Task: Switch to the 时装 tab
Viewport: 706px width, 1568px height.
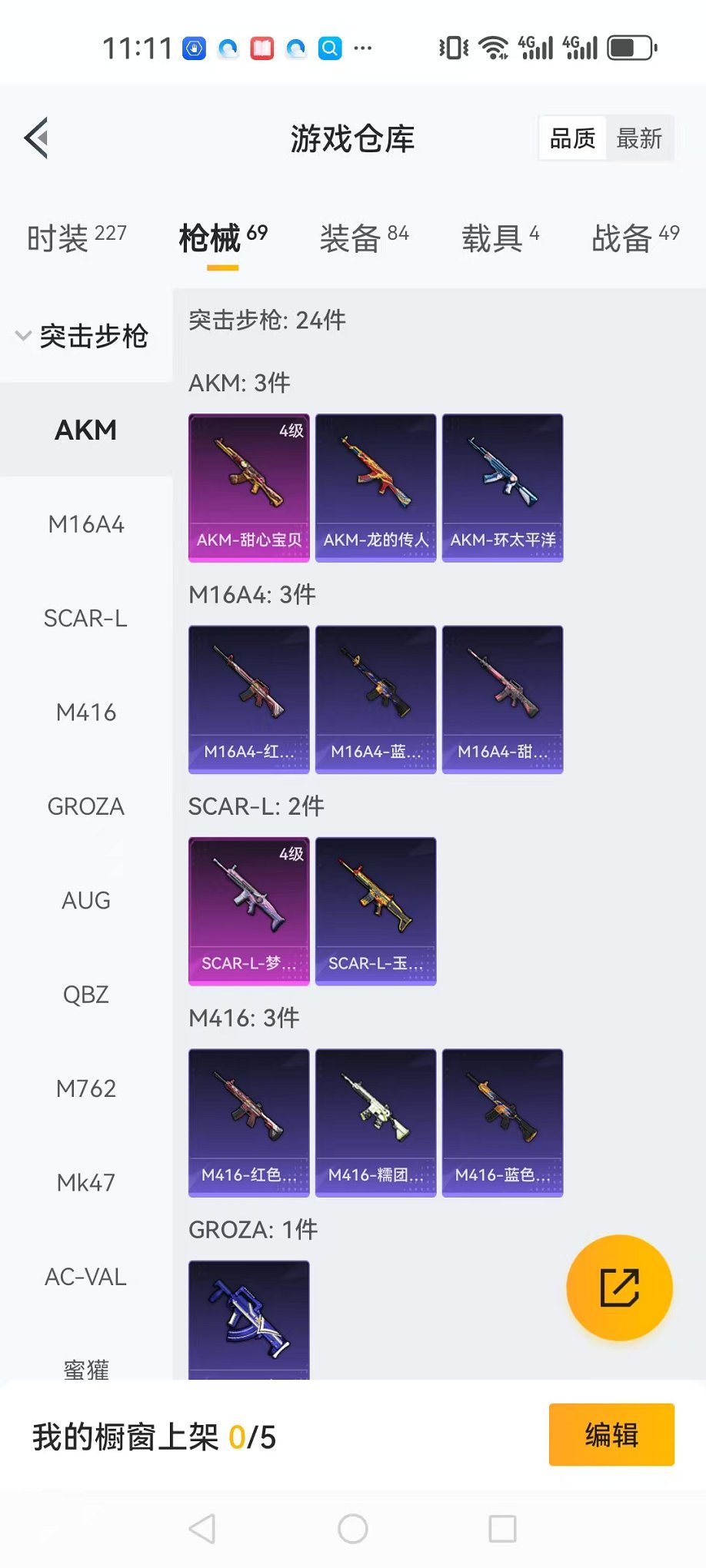Action: click(76, 238)
